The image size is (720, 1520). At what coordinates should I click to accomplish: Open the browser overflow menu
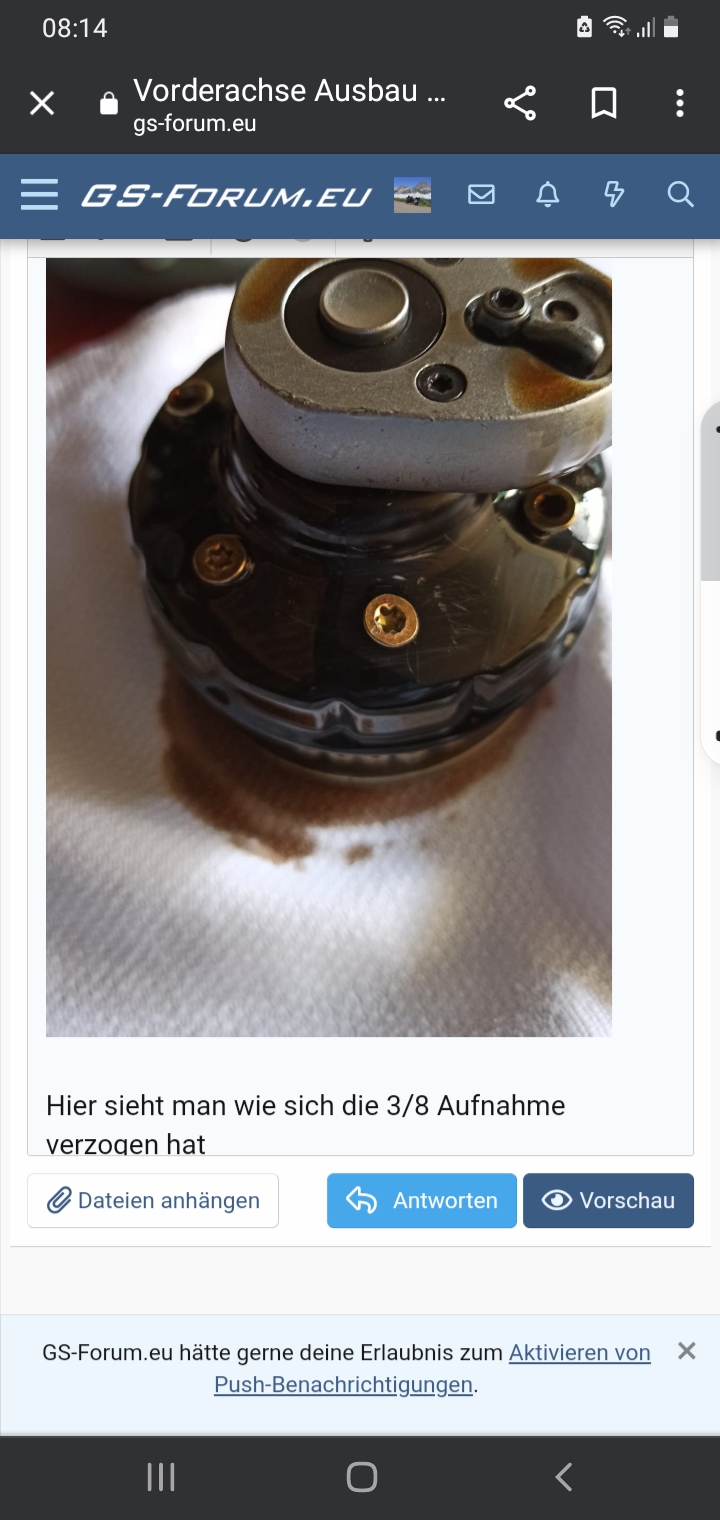pyautogui.click(x=680, y=103)
